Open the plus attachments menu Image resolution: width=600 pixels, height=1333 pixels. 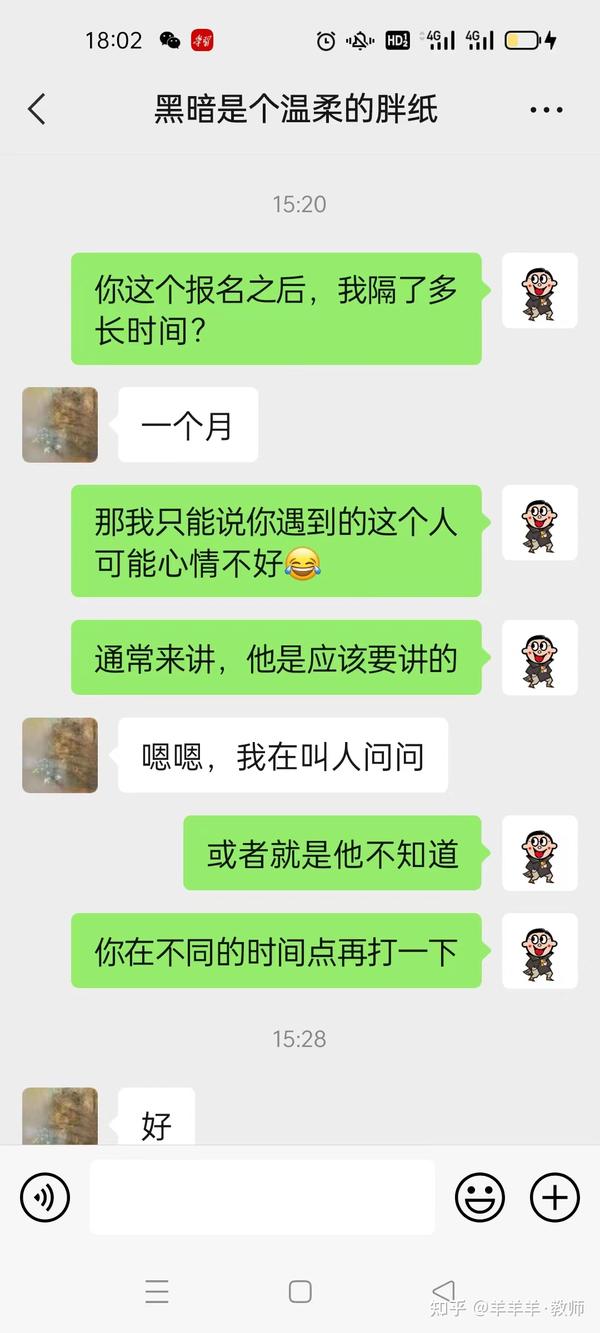coord(554,1197)
